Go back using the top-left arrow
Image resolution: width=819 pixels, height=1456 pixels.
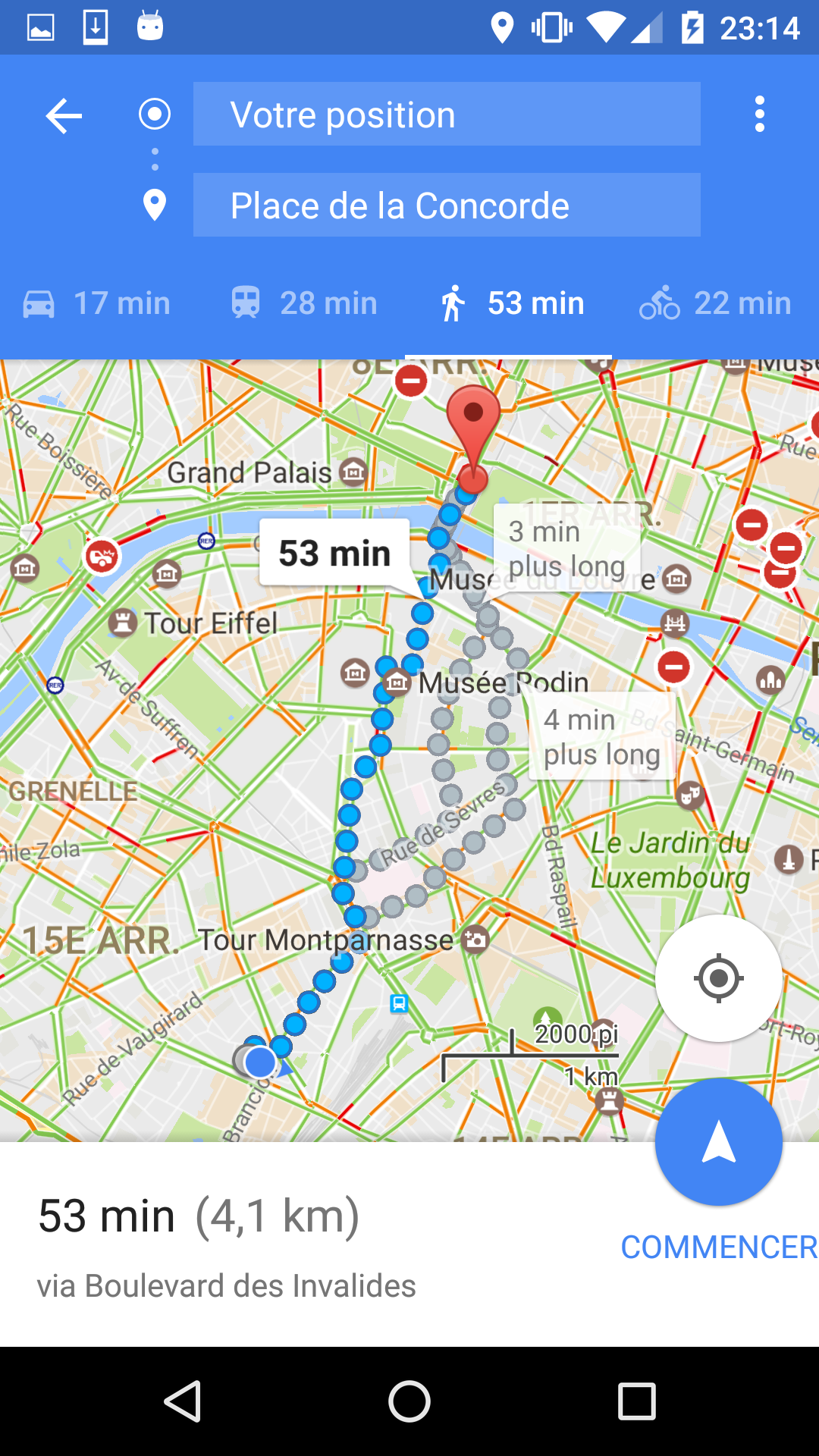coord(64,115)
